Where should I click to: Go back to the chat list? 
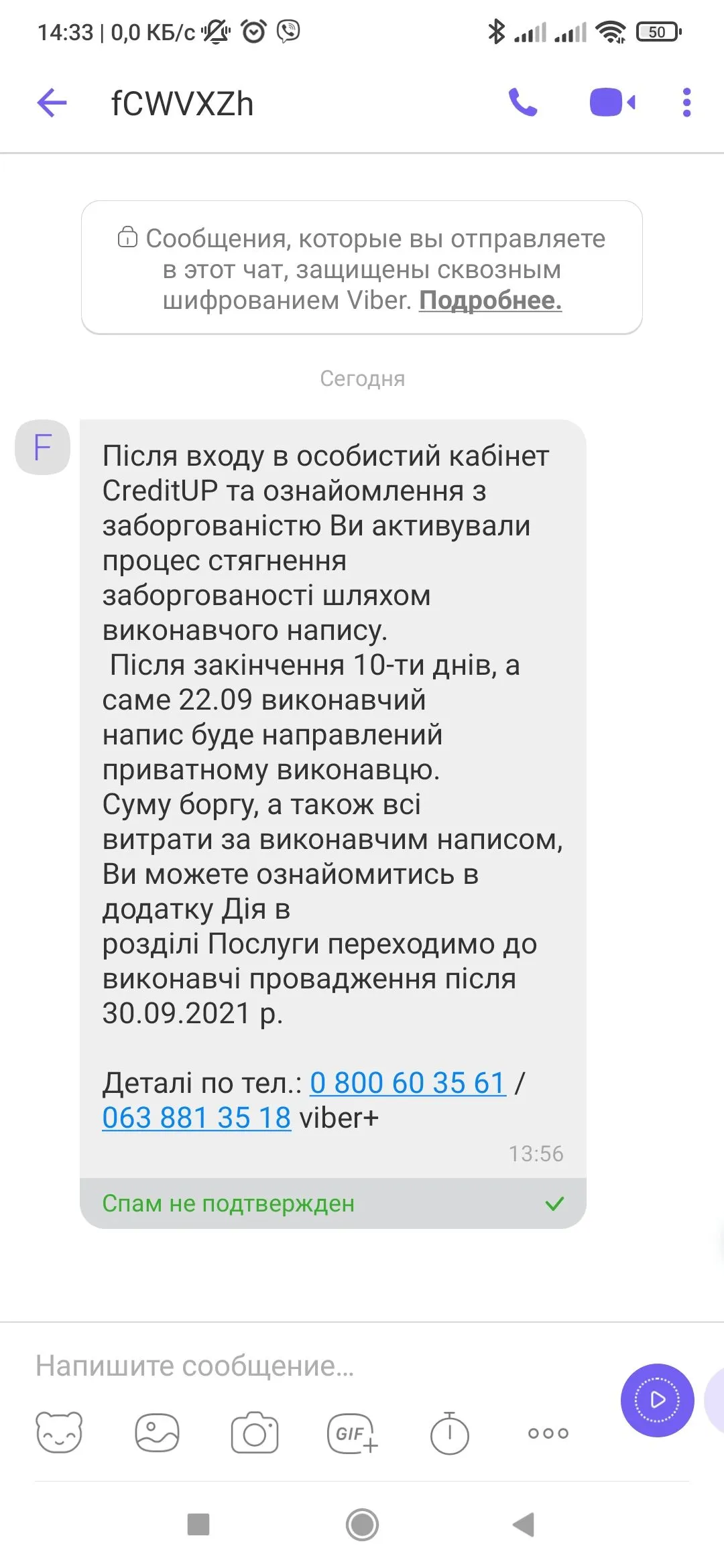52,103
